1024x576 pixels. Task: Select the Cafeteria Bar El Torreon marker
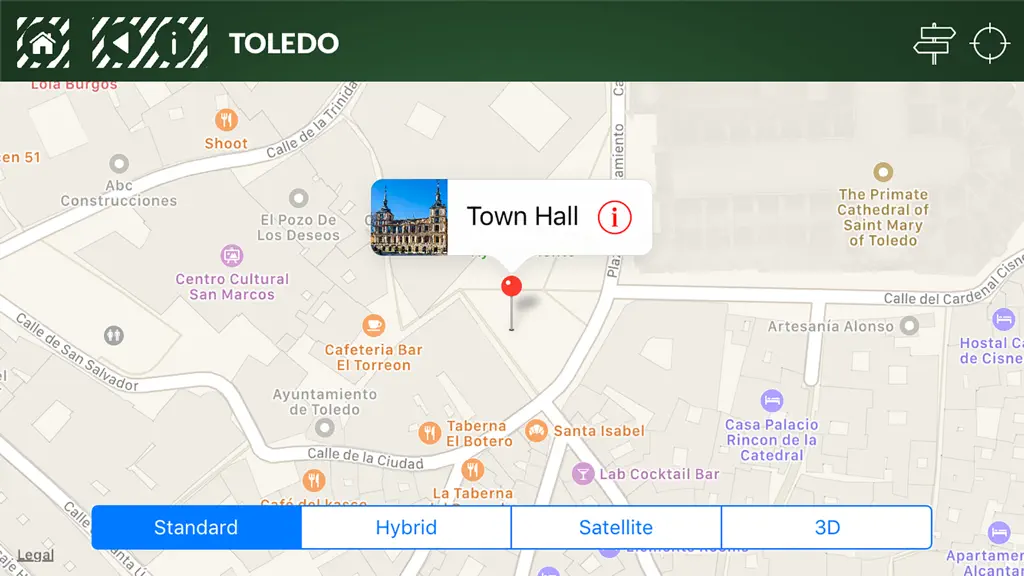point(374,325)
